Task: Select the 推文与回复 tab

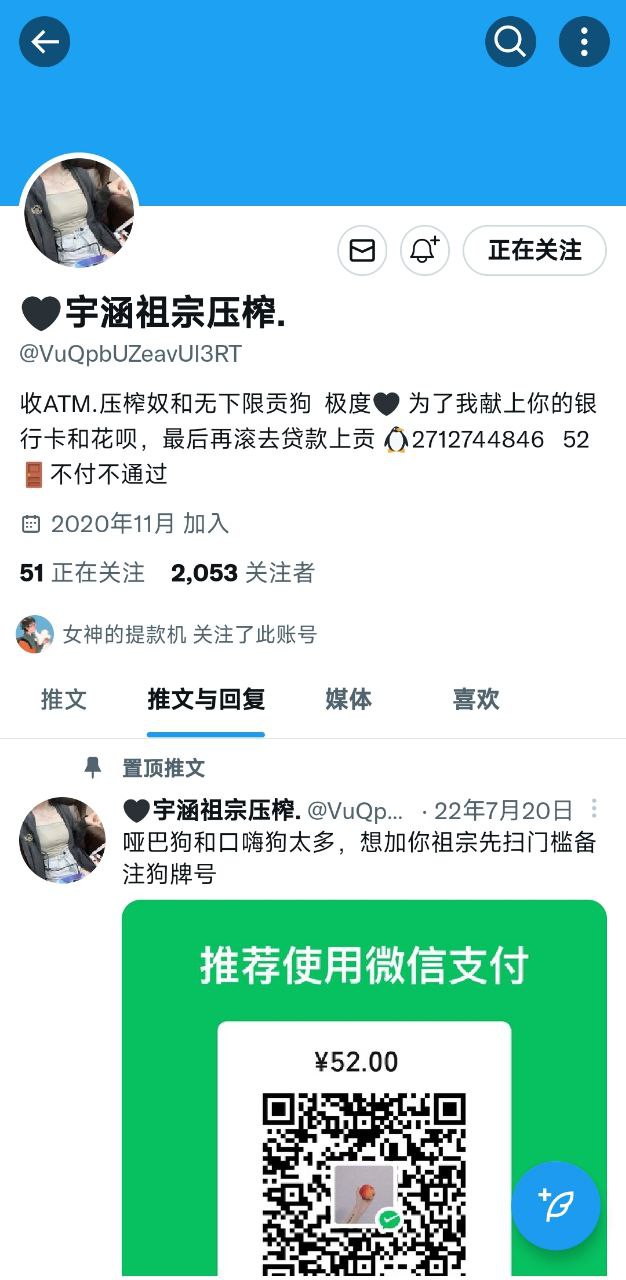Action: pyautogui.click(x=206, y=700)
